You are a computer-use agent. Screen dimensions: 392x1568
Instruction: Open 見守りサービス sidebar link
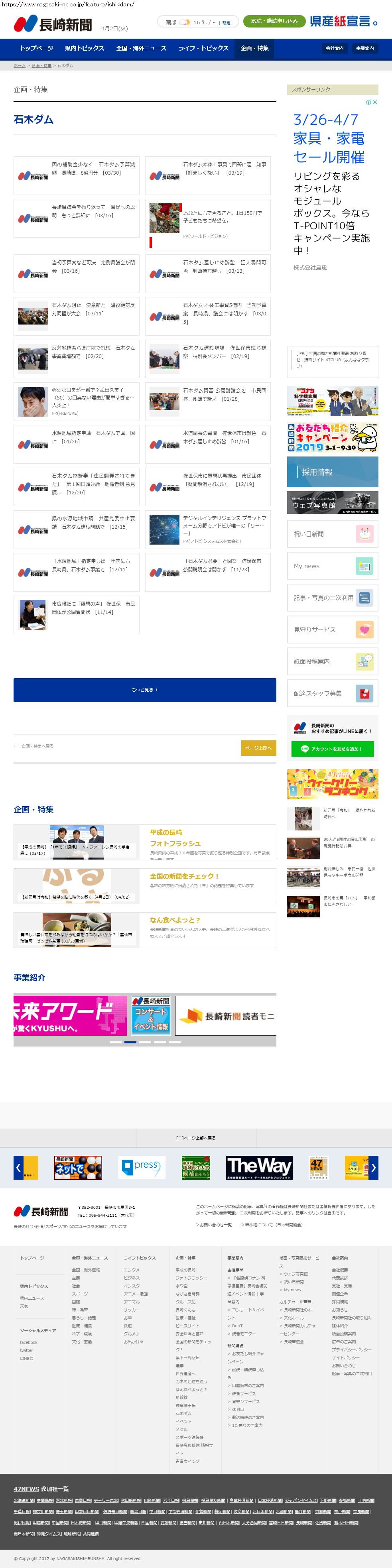(332, 630)
